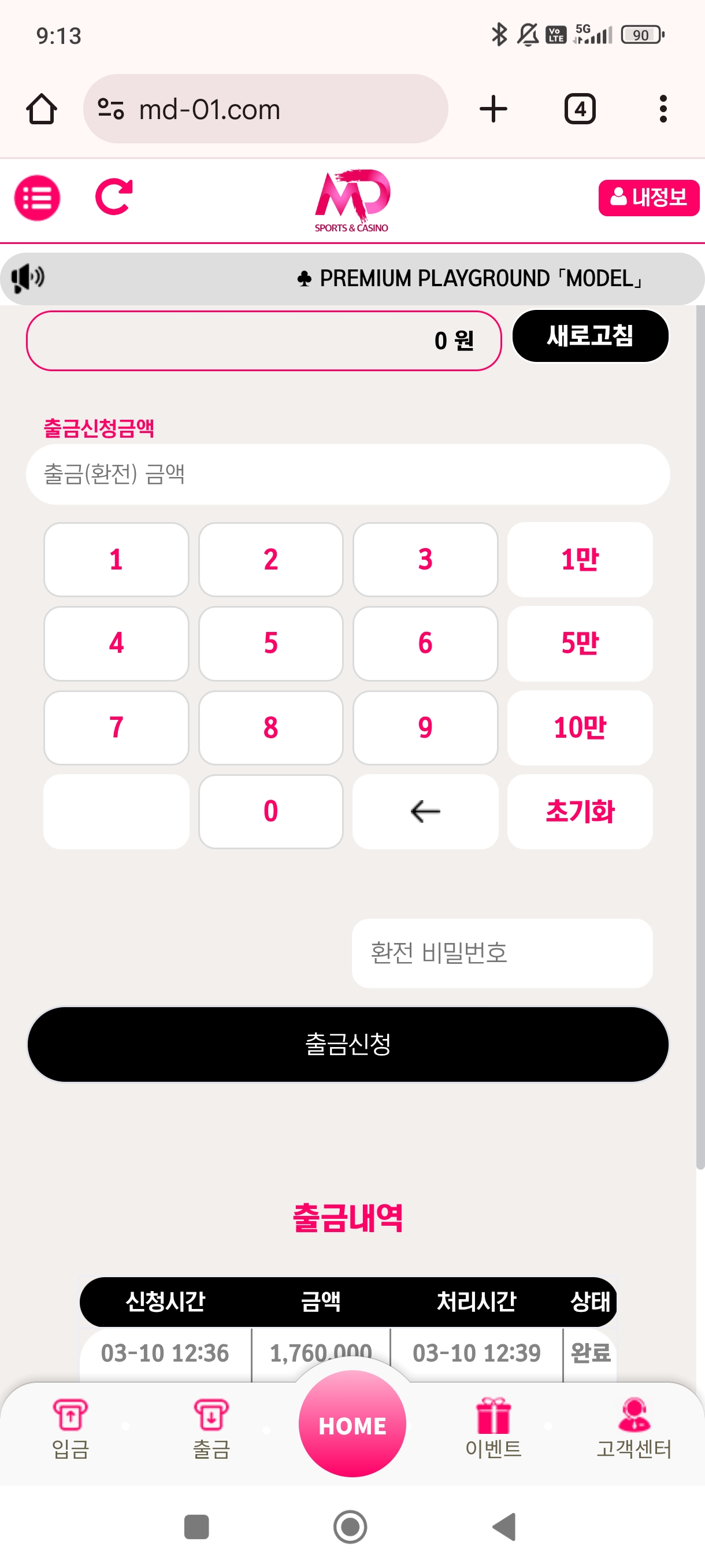
Task: Tap the pink reload icon
Action: point(114,197)
